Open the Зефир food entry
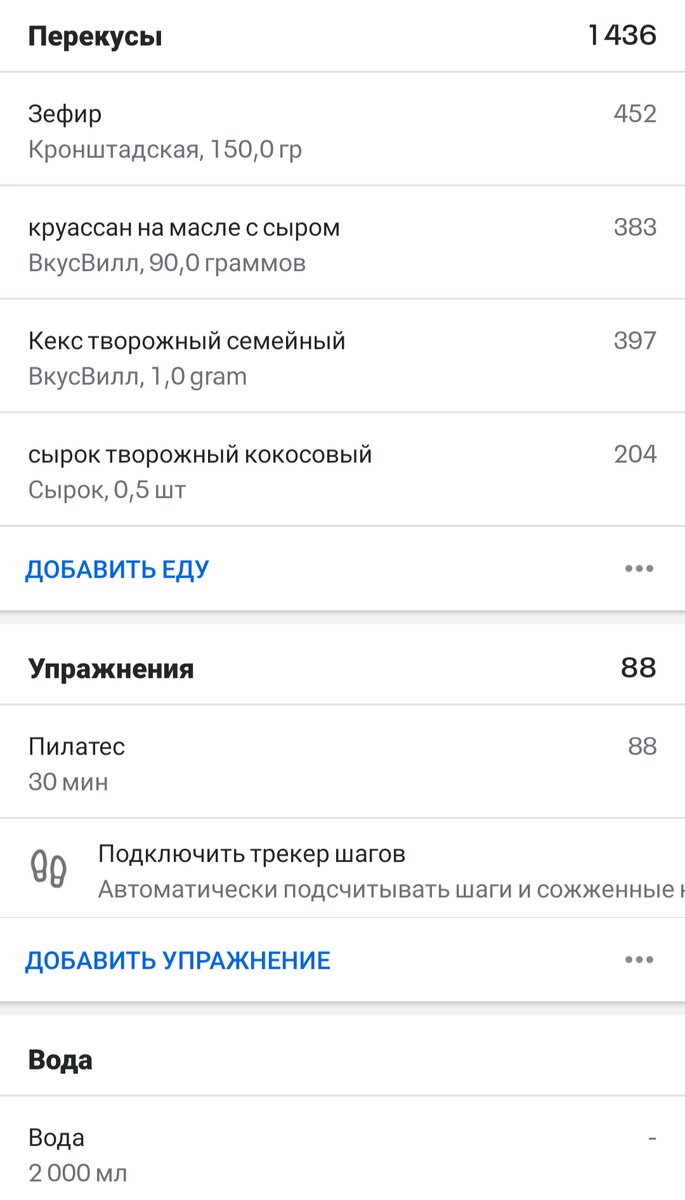This screenshot has width=685, height=1200. (342, 129)
